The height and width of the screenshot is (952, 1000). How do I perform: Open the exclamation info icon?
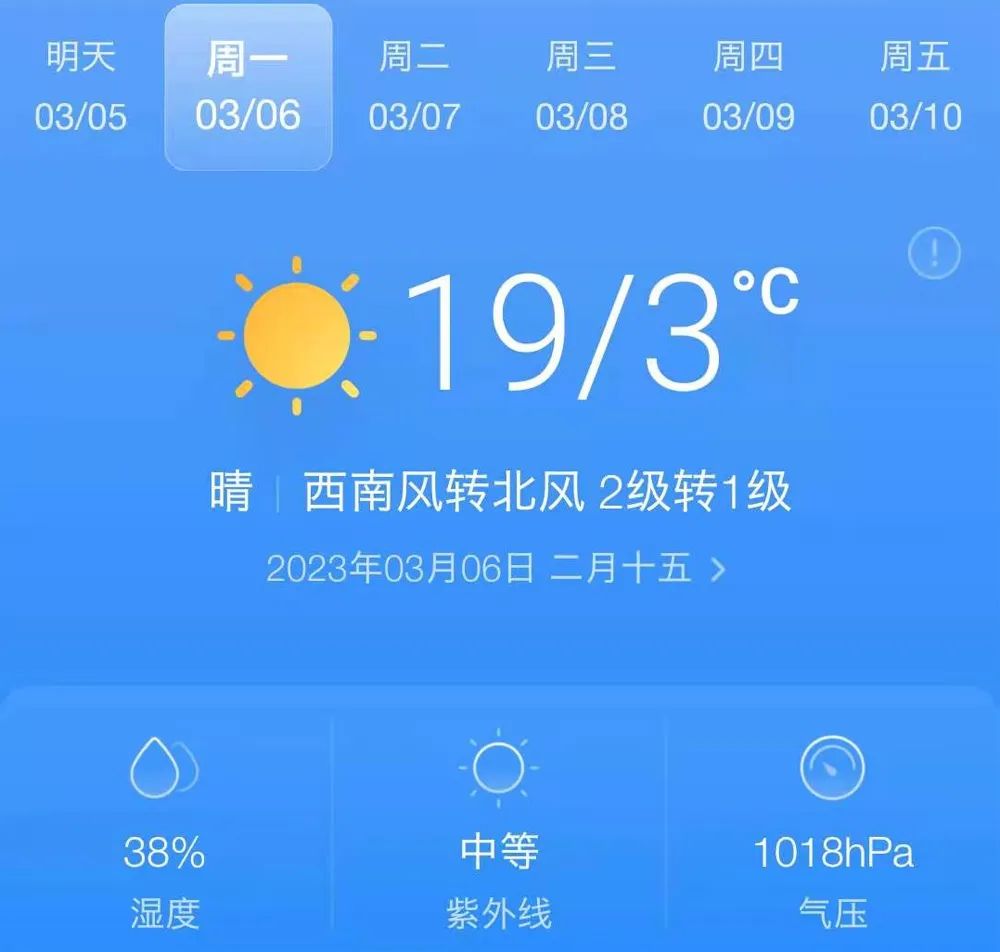[x=934, y=254]
